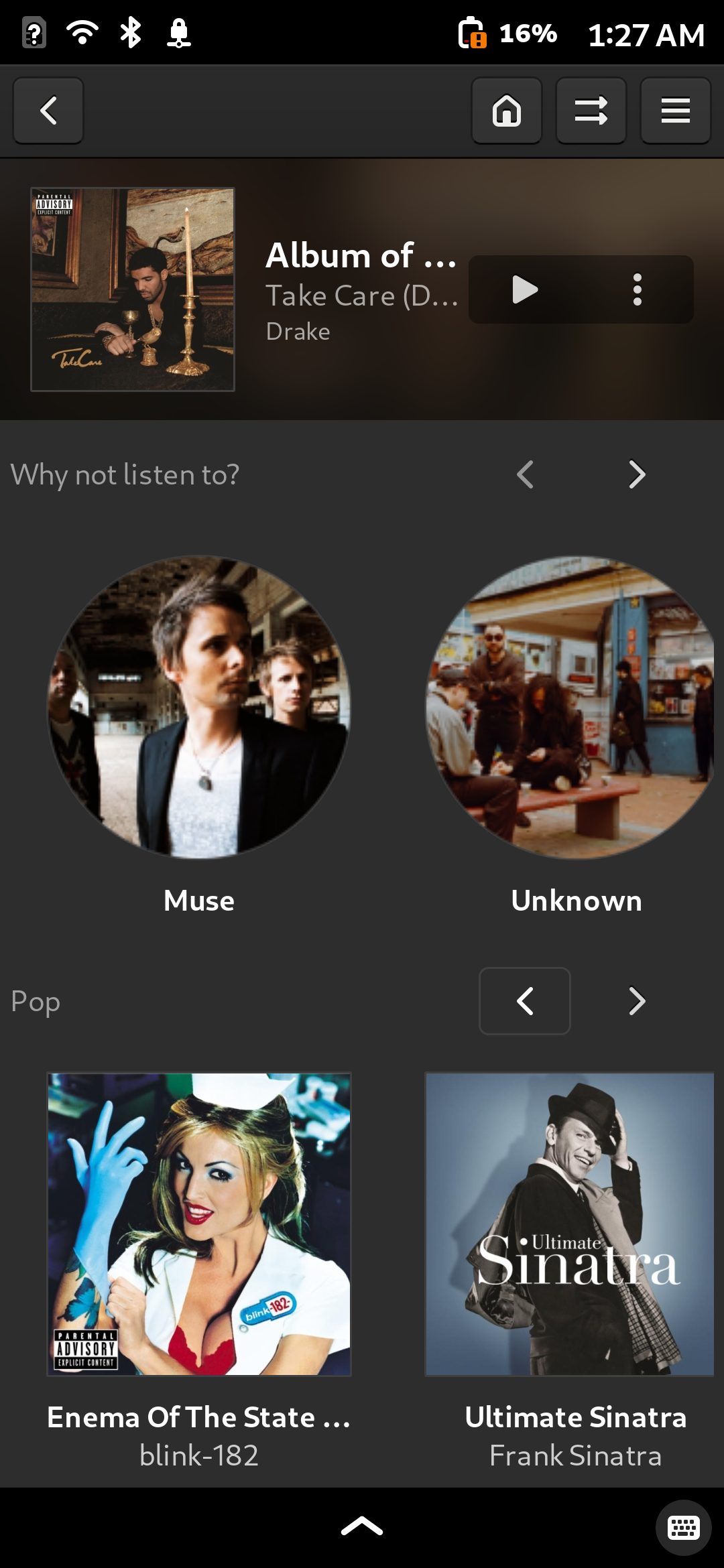The width and height of the screenshot is (724, 1568).
Task: Open the home screen button
Action: [507, 111]
